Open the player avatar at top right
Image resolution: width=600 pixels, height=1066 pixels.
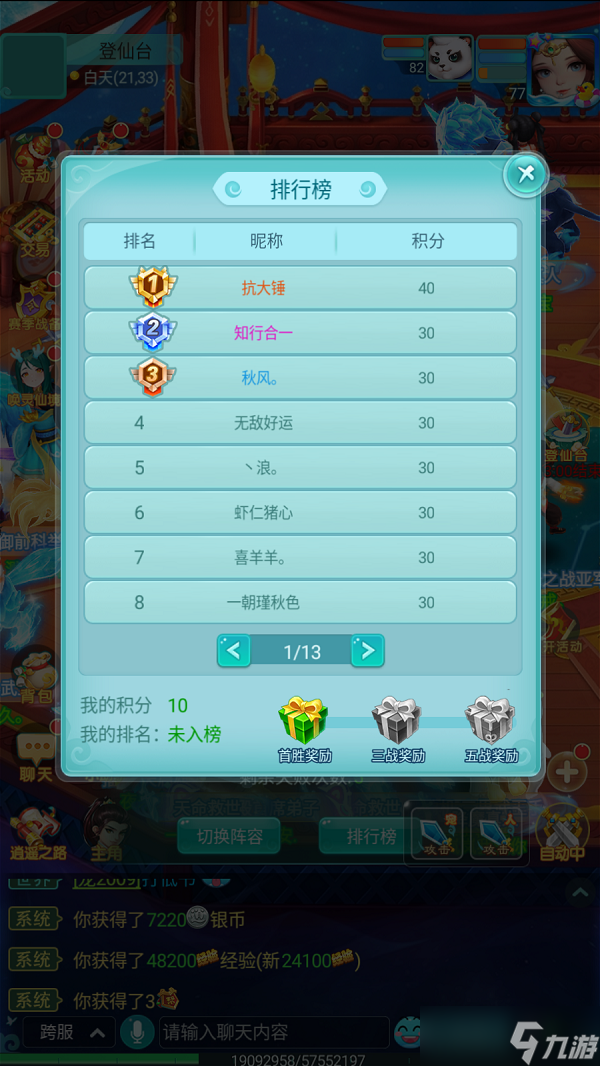560,68
